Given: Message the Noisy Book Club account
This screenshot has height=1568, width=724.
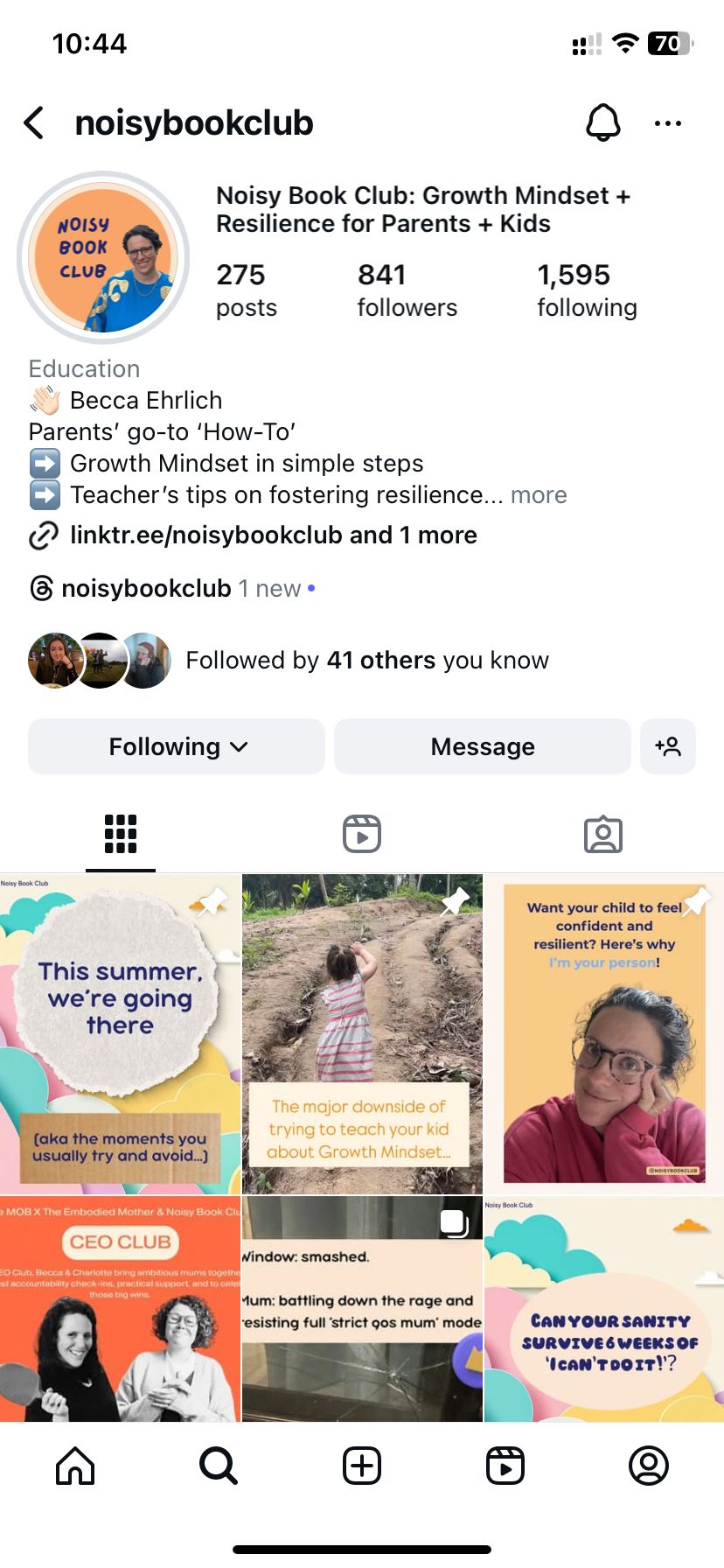Looking at the screenshot, I should 482,746.
